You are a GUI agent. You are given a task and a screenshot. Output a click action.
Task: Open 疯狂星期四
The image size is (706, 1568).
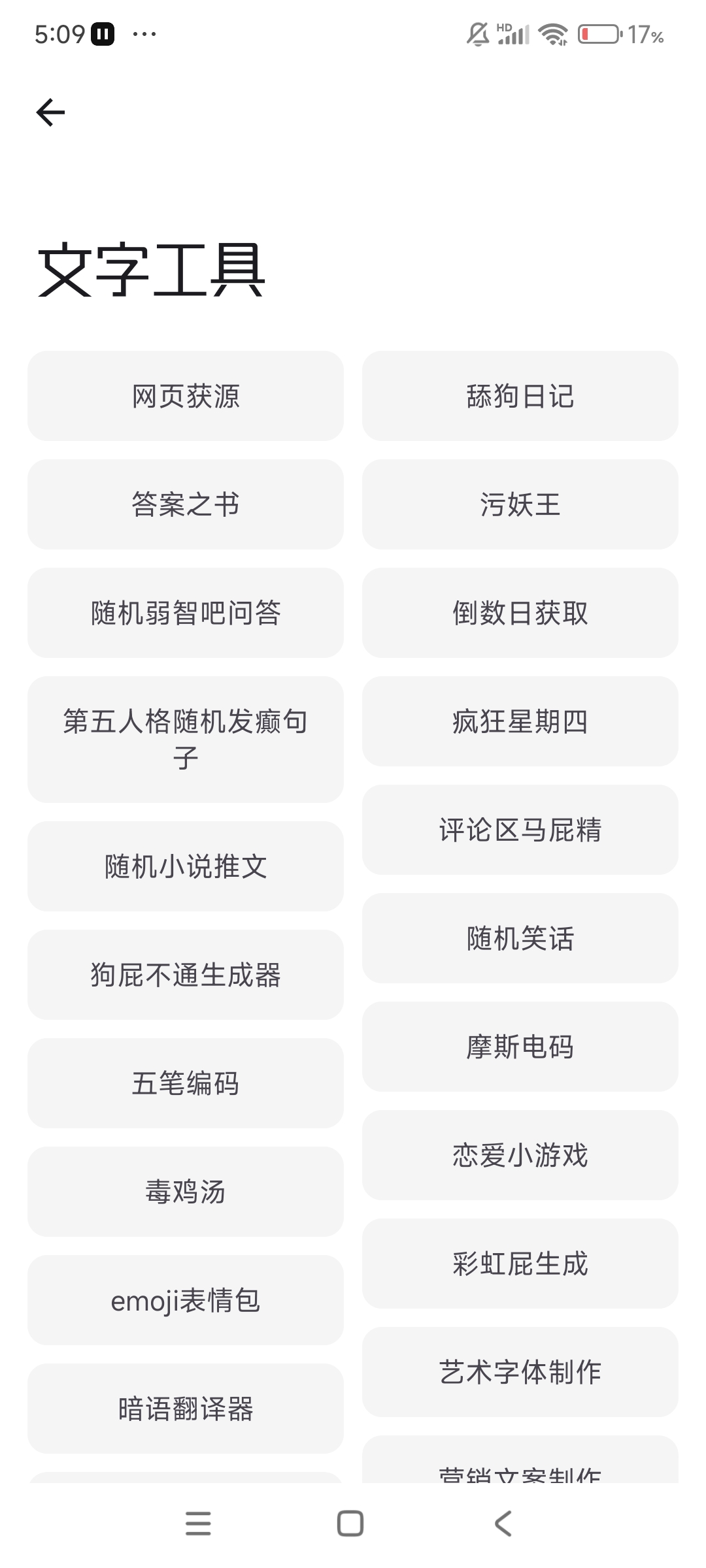click(x=520, y=721)
